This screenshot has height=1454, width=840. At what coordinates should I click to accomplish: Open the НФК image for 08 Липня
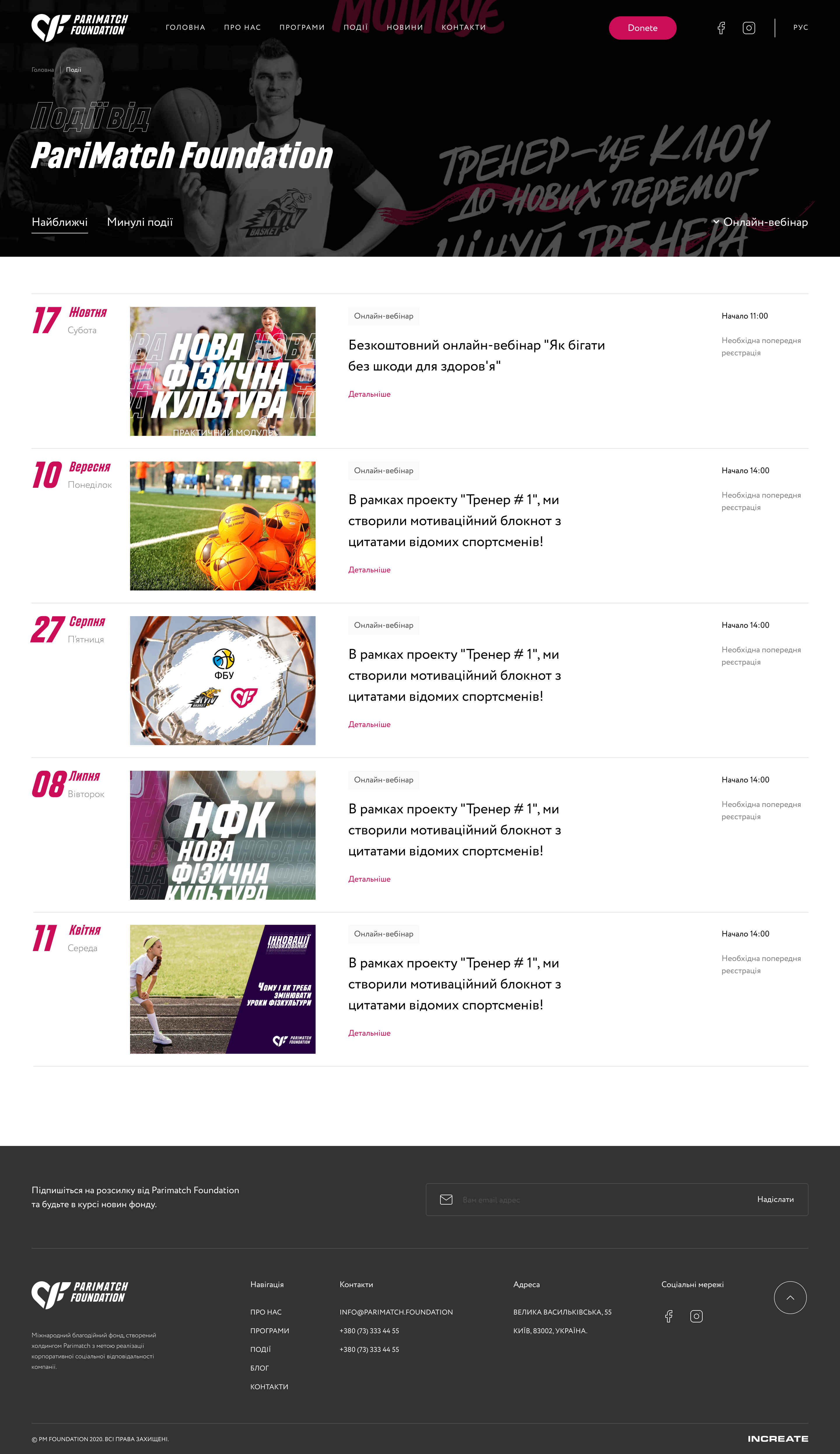[223, 835]
